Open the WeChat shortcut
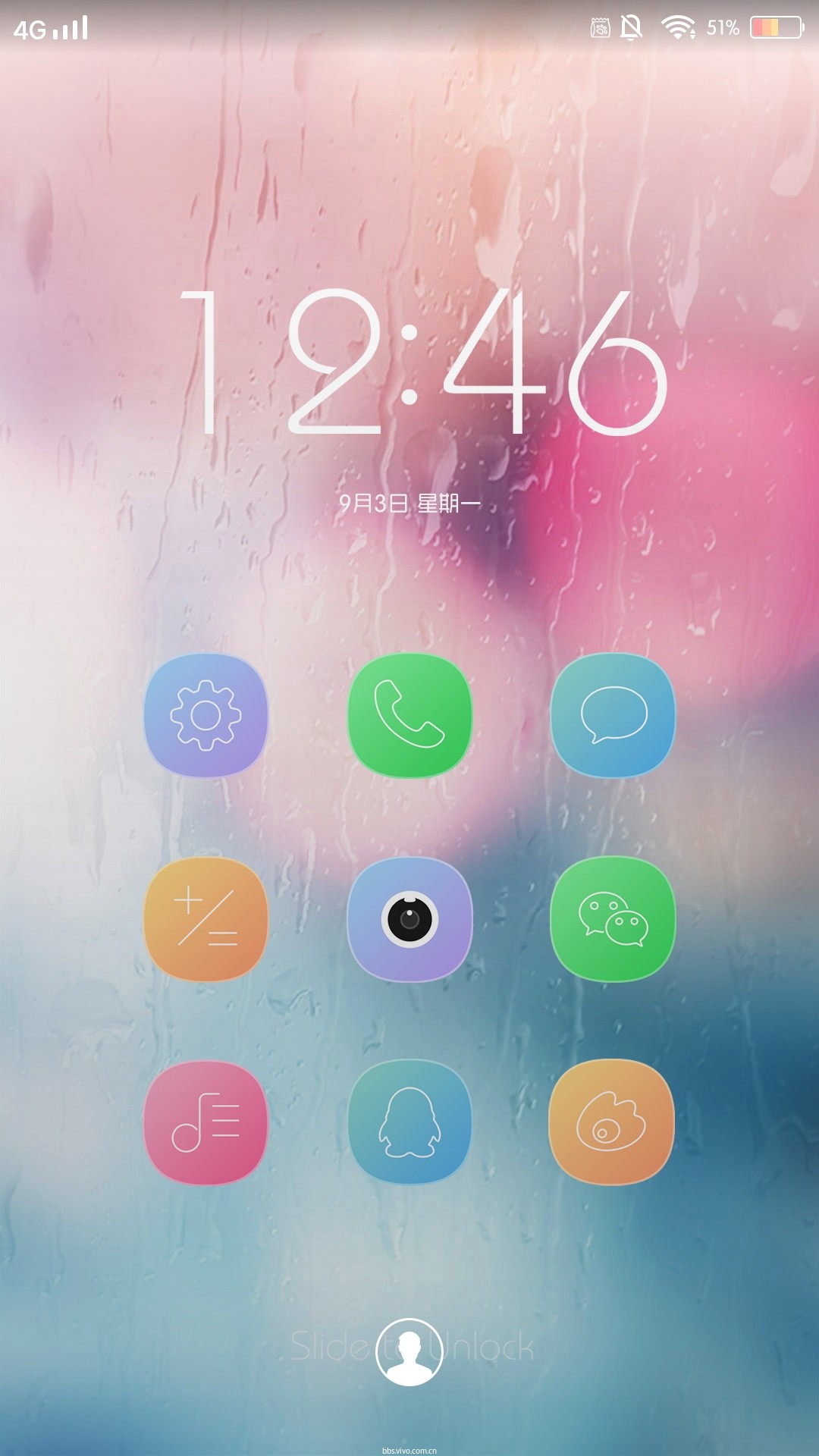819x1456 pixels. click(613, 919)
